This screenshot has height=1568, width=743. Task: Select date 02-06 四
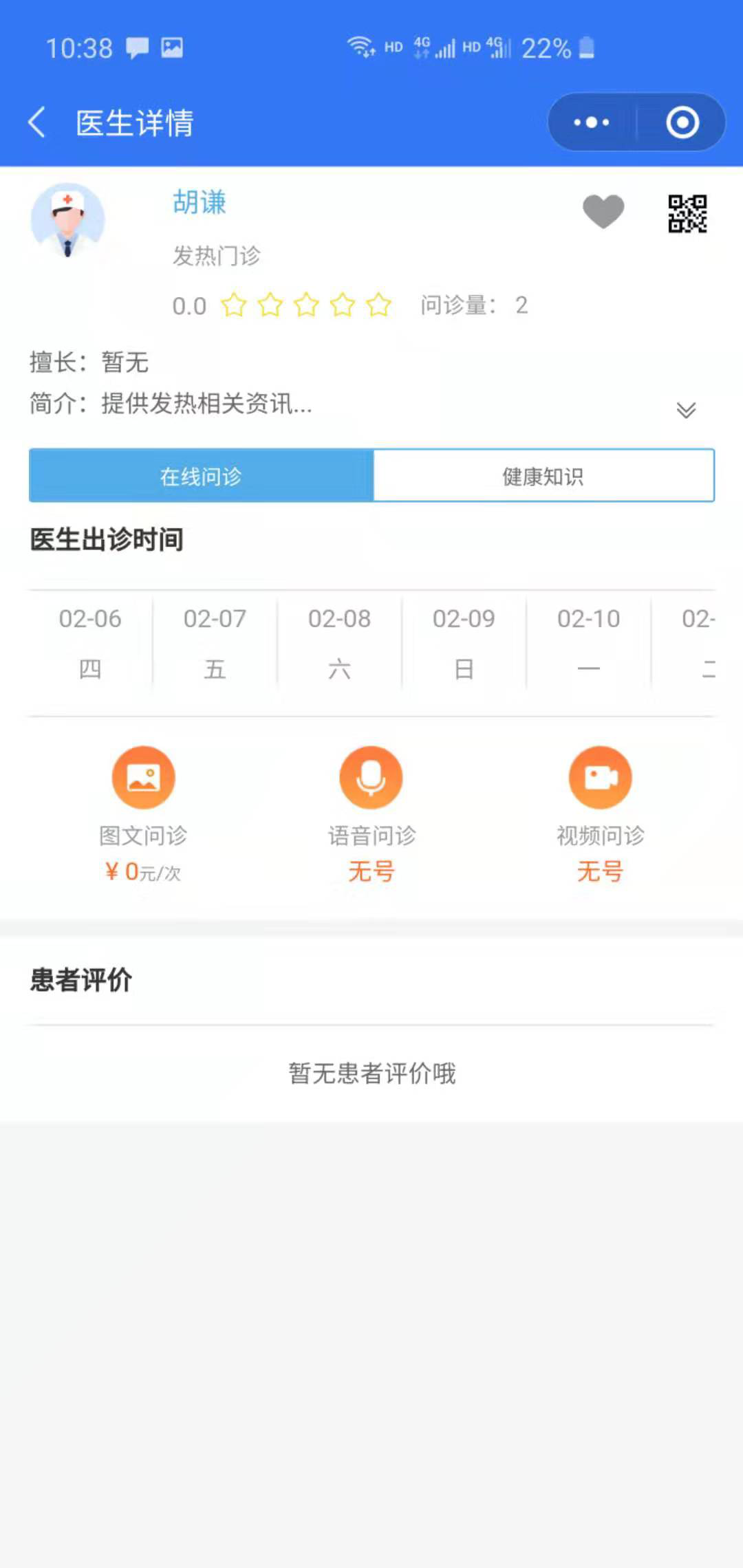coord(90,643)
